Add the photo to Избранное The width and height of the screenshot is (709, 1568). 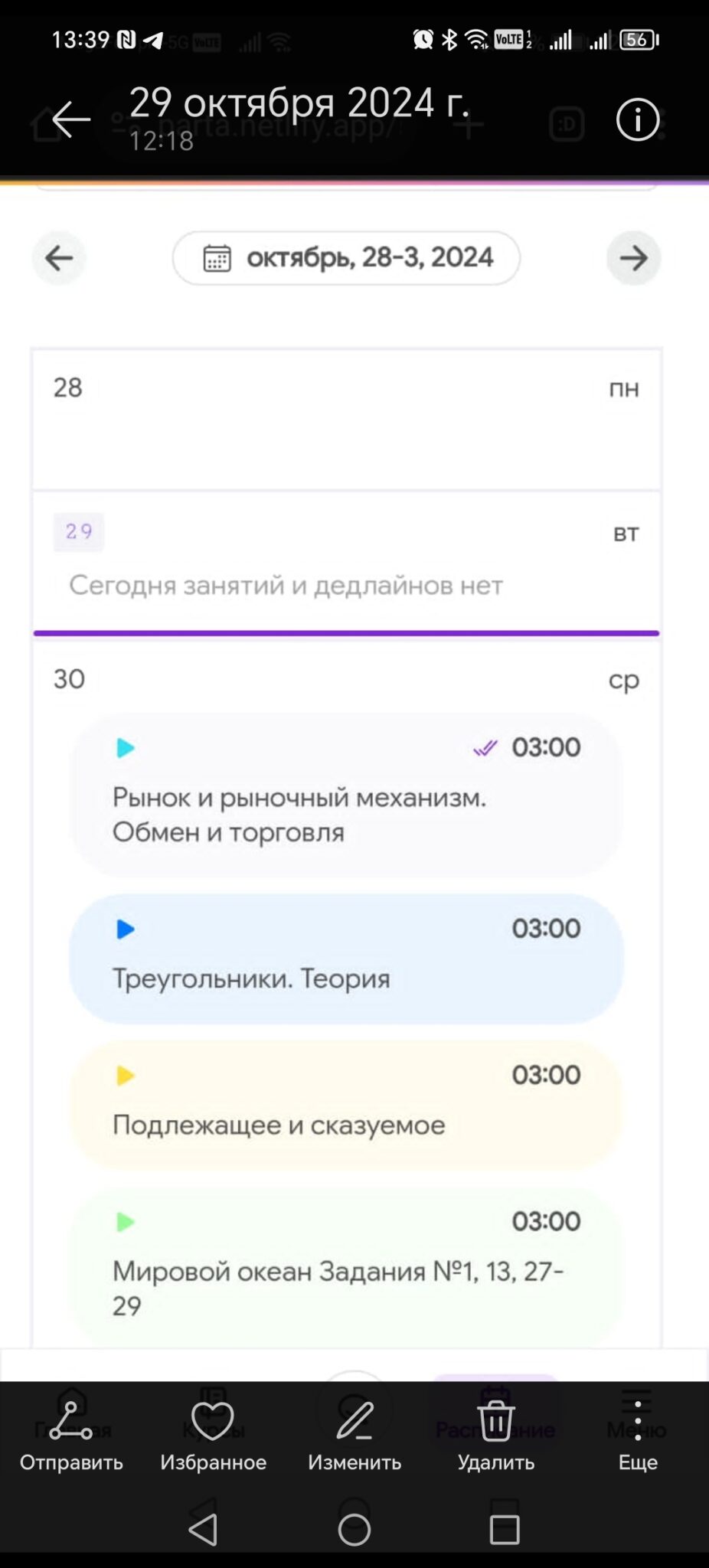[x=213, y=1435]
